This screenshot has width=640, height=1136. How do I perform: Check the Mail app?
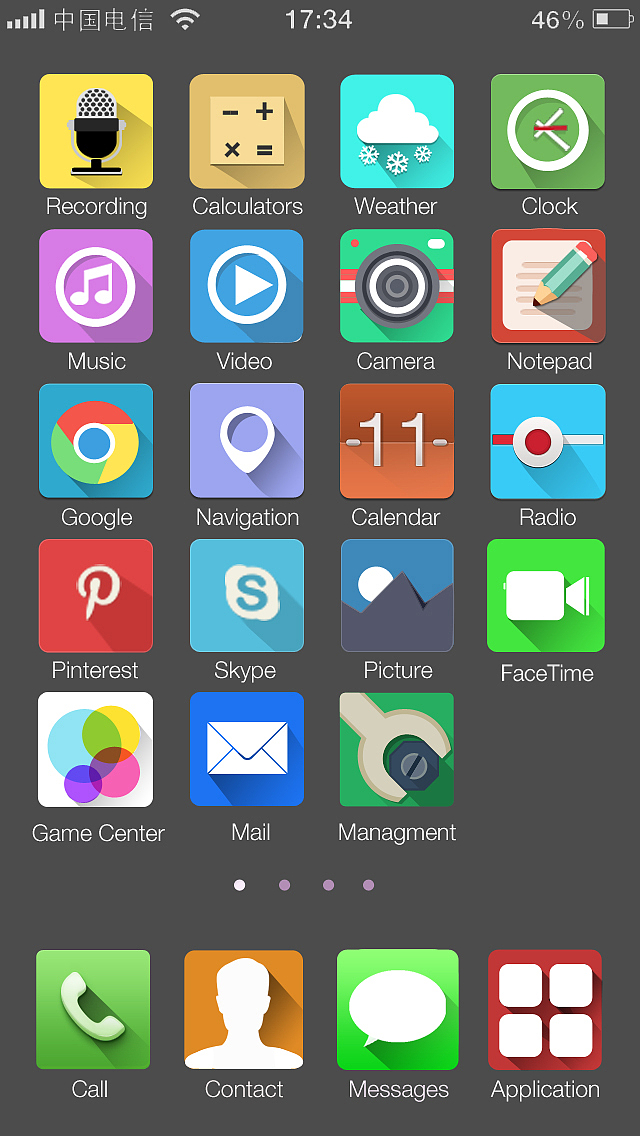click(x=247, y=749)
